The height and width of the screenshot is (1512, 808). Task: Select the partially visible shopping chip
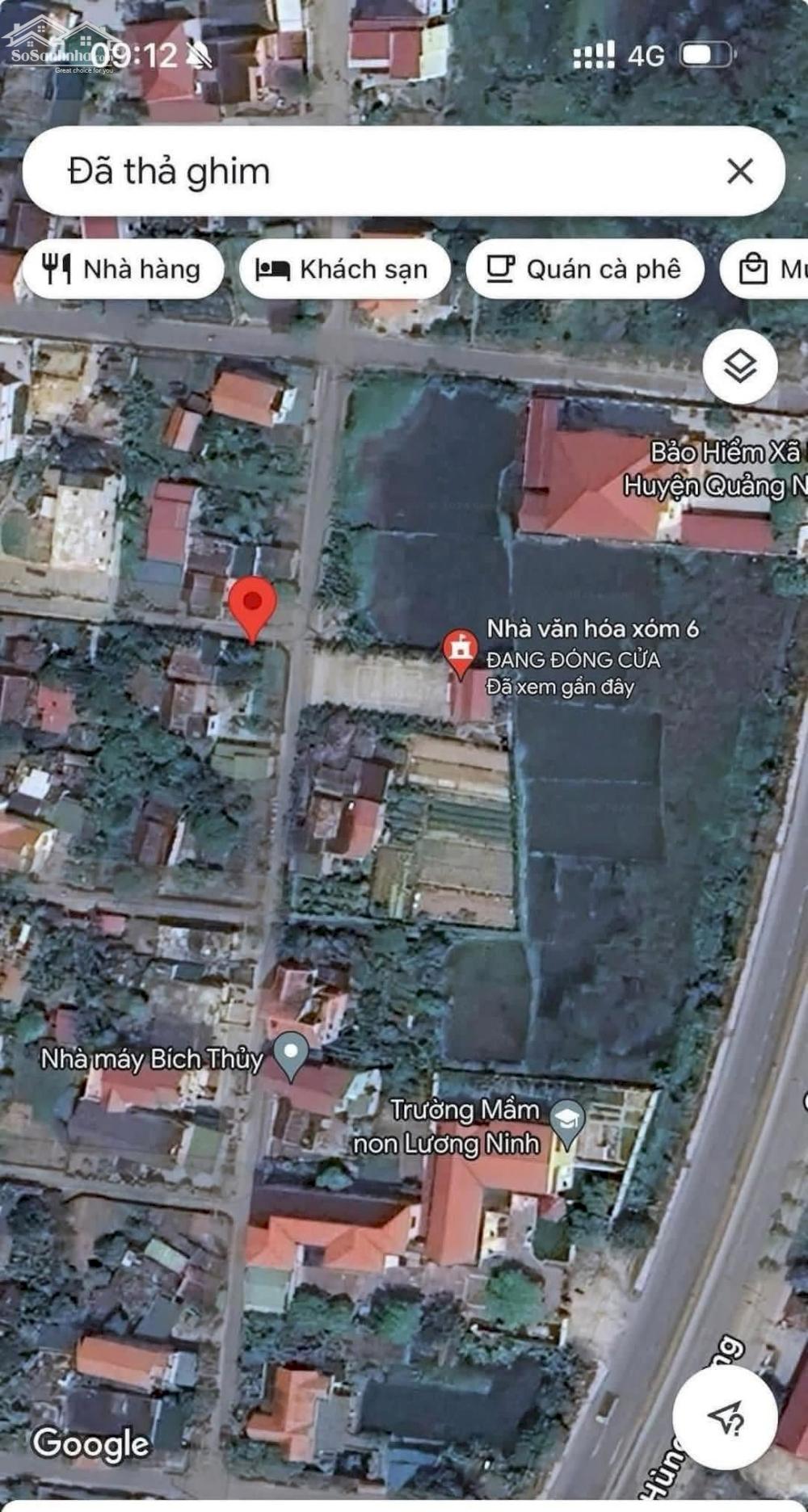click(764, 269)
